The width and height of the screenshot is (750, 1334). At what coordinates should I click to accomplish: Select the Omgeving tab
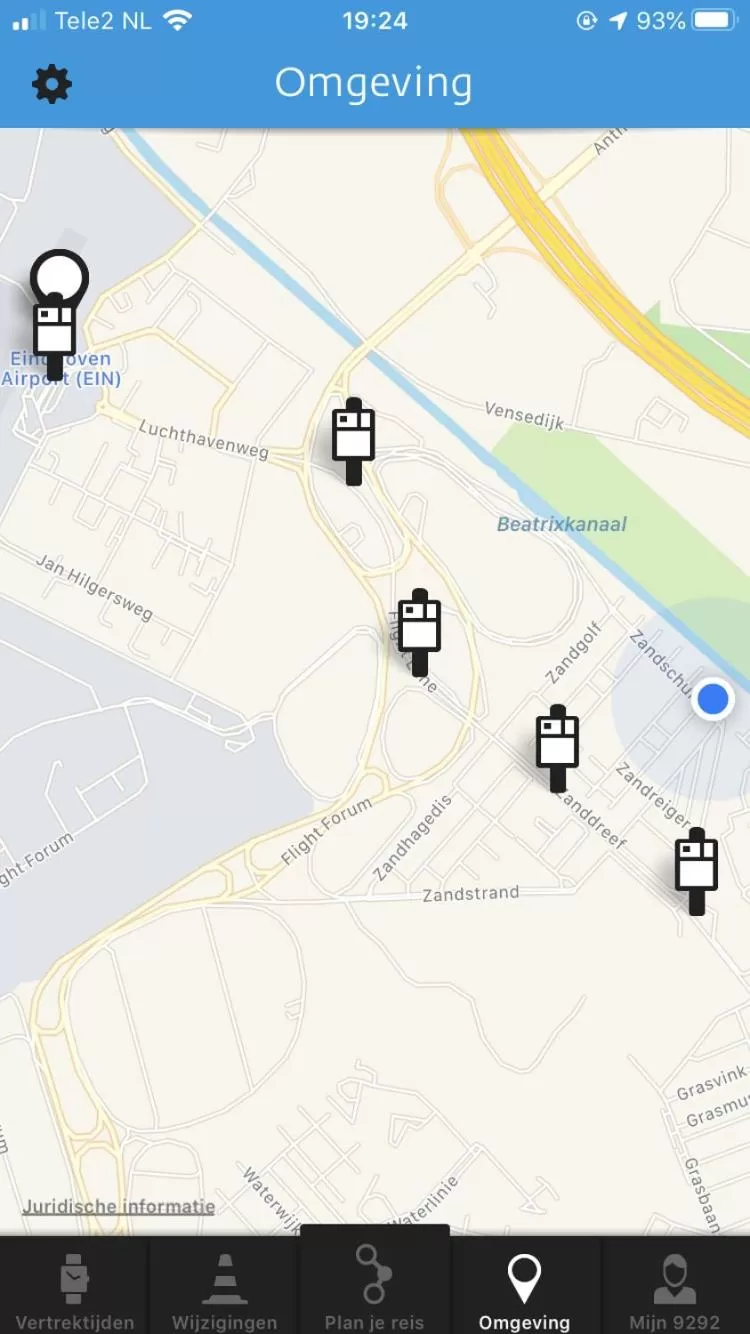tap(524, 1292)
